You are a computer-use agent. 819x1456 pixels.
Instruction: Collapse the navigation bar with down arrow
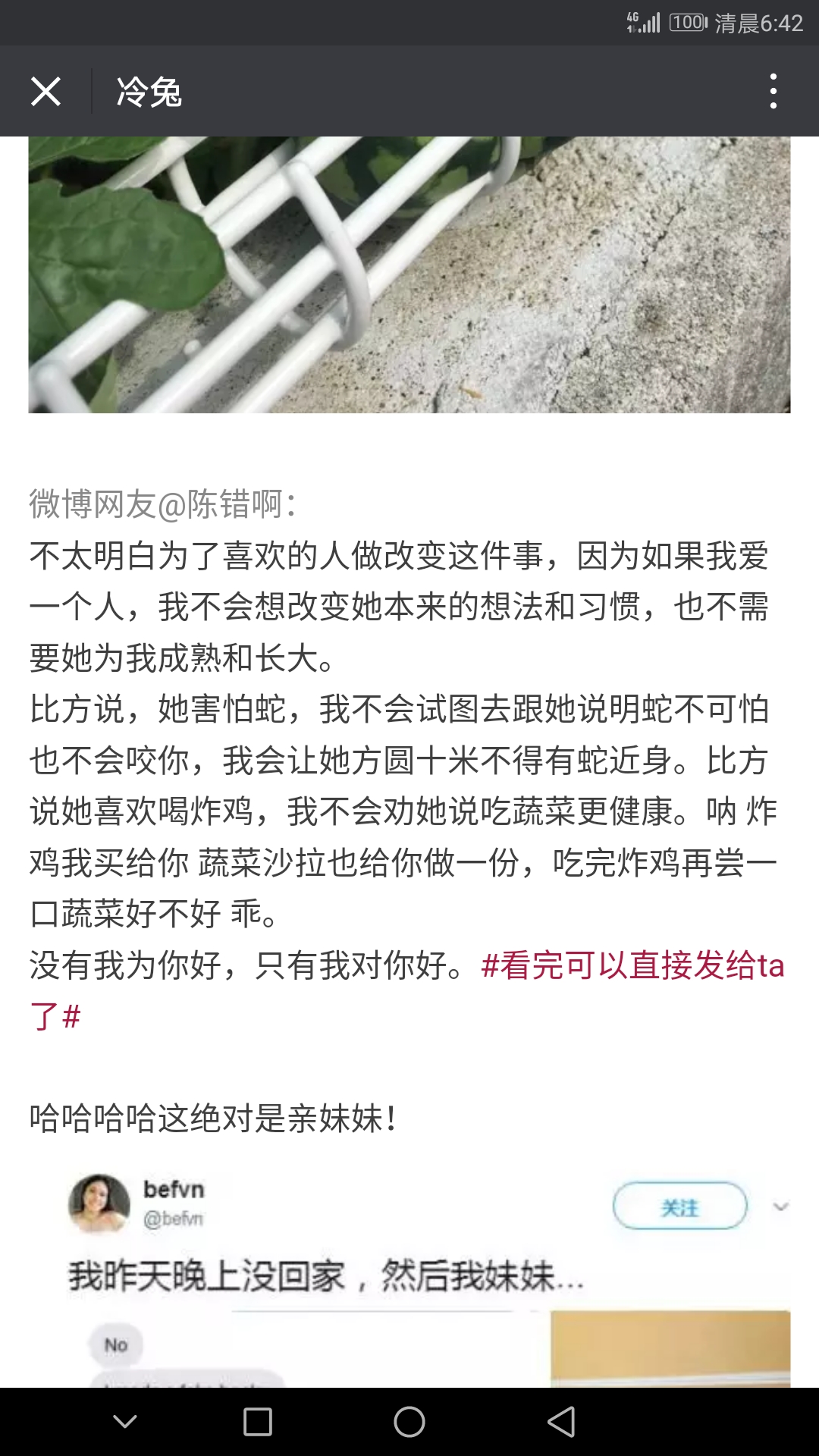tap(125, 1422)
